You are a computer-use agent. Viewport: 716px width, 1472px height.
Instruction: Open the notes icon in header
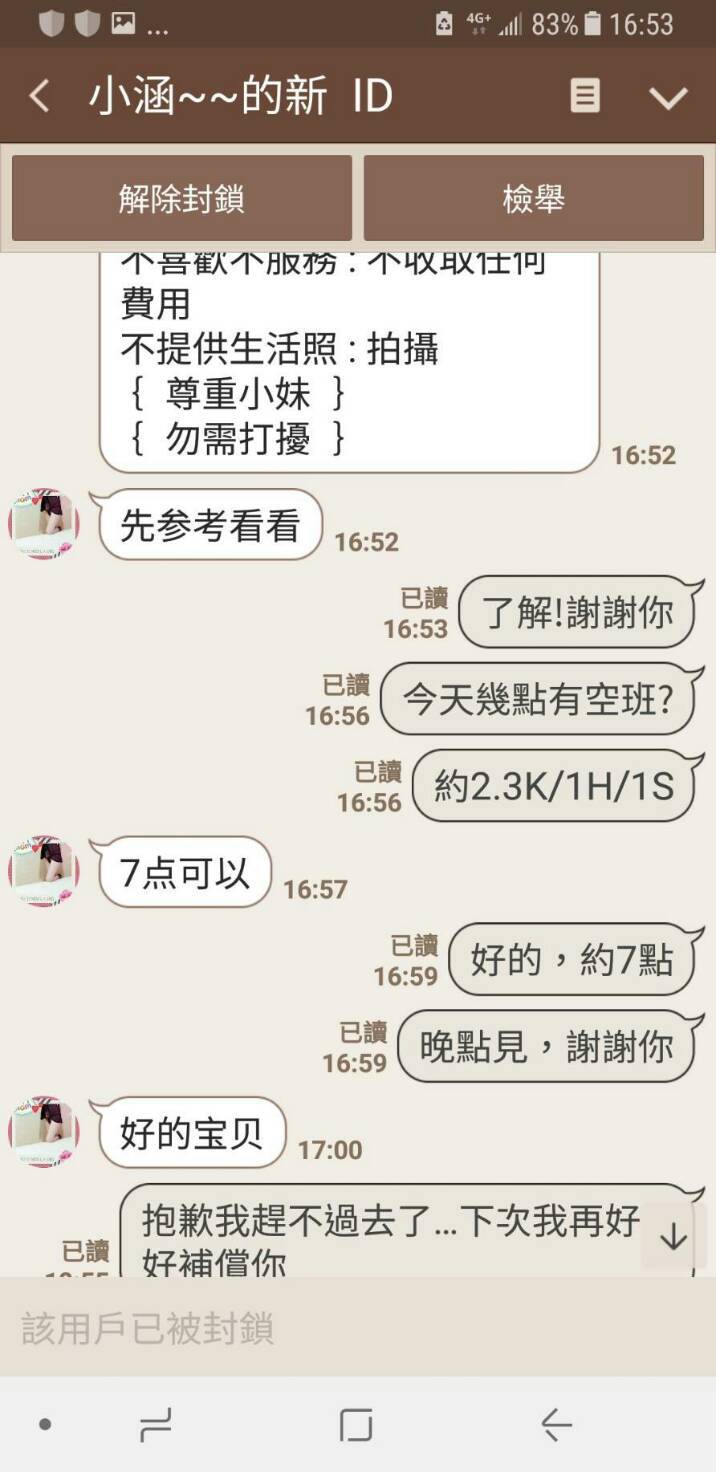click(x=585, y=97)
